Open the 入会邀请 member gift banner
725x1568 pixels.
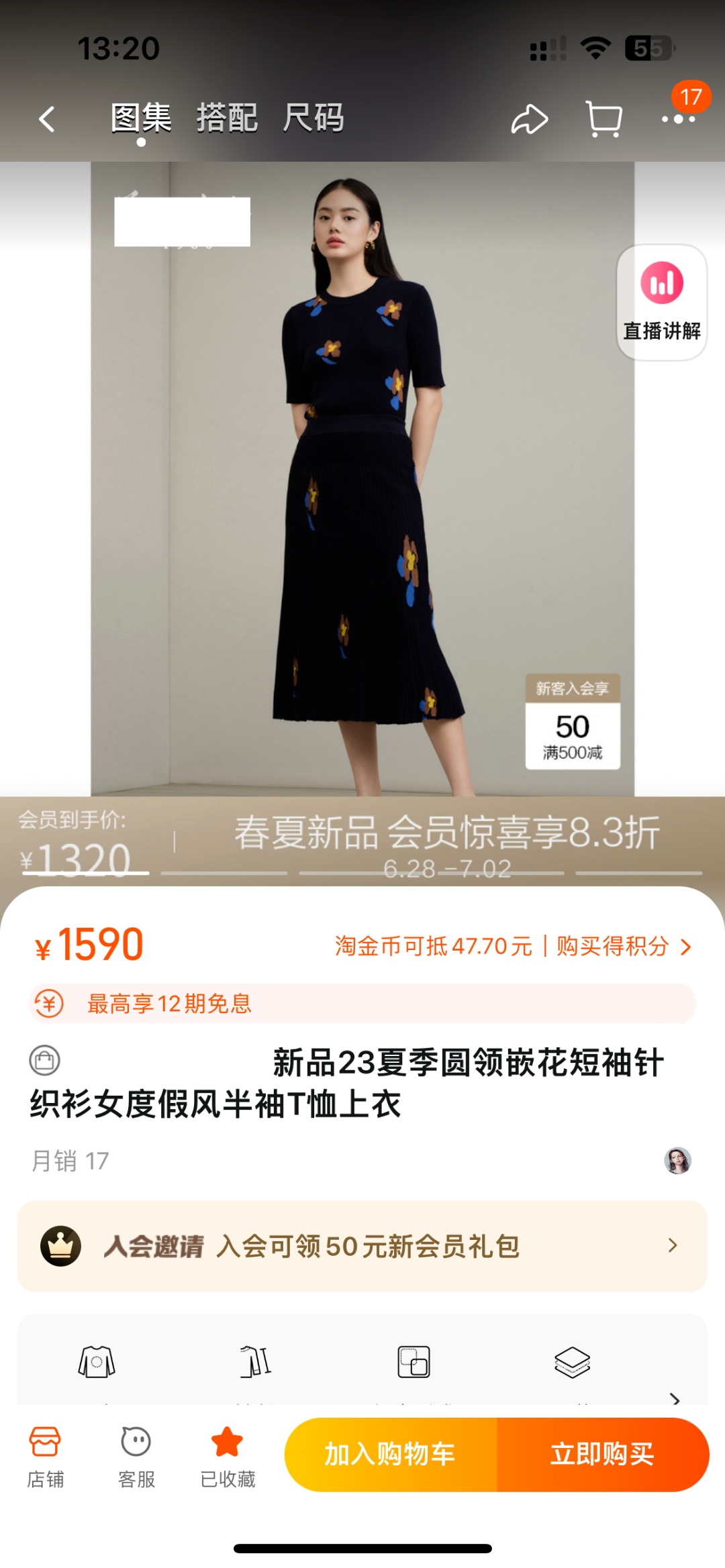click(362, 1246)
